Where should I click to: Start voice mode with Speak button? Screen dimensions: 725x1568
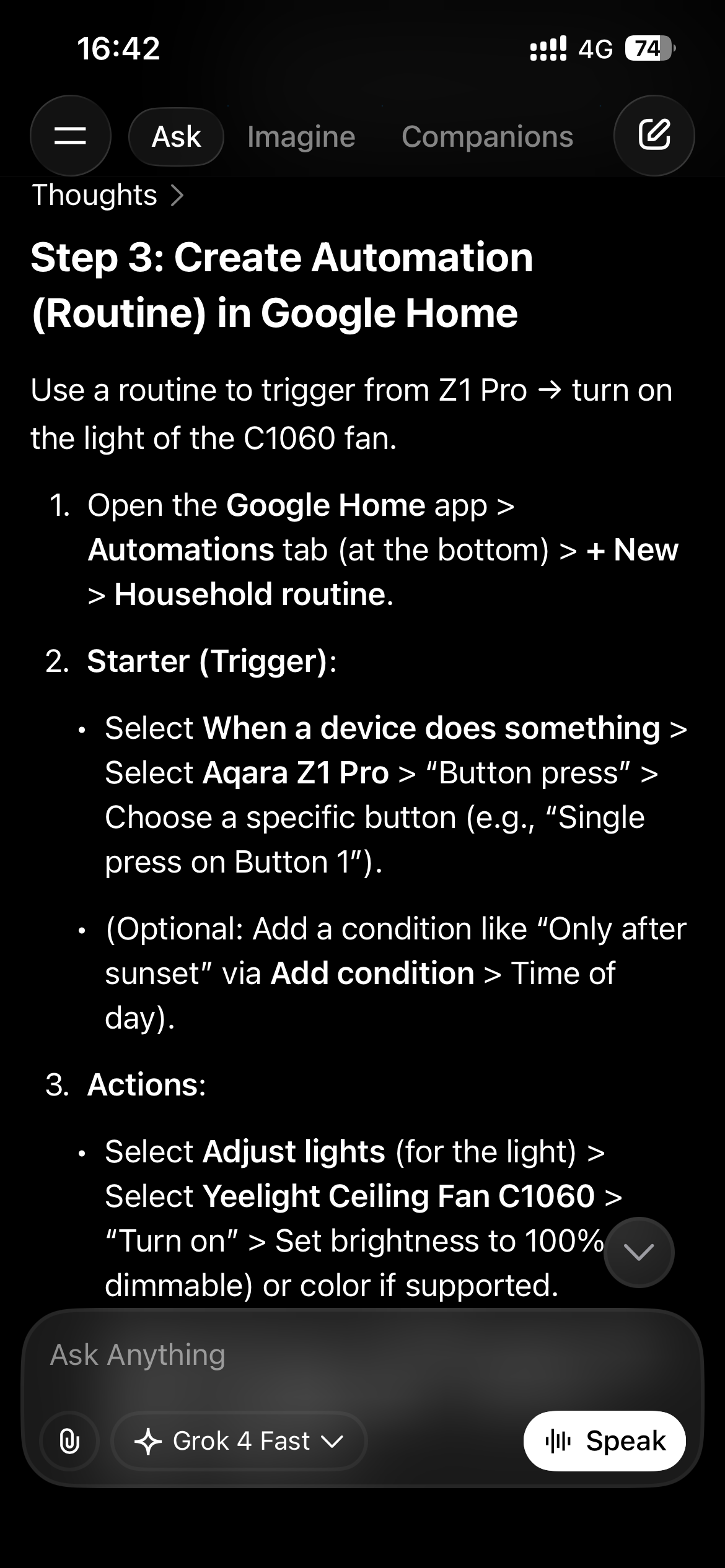pyautogui.click(x=604, y=1441)
